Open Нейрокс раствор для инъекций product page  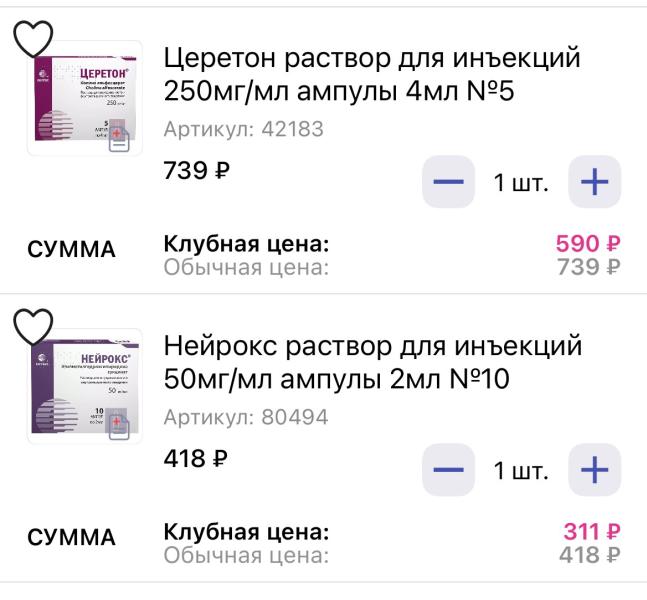[371, 364]
